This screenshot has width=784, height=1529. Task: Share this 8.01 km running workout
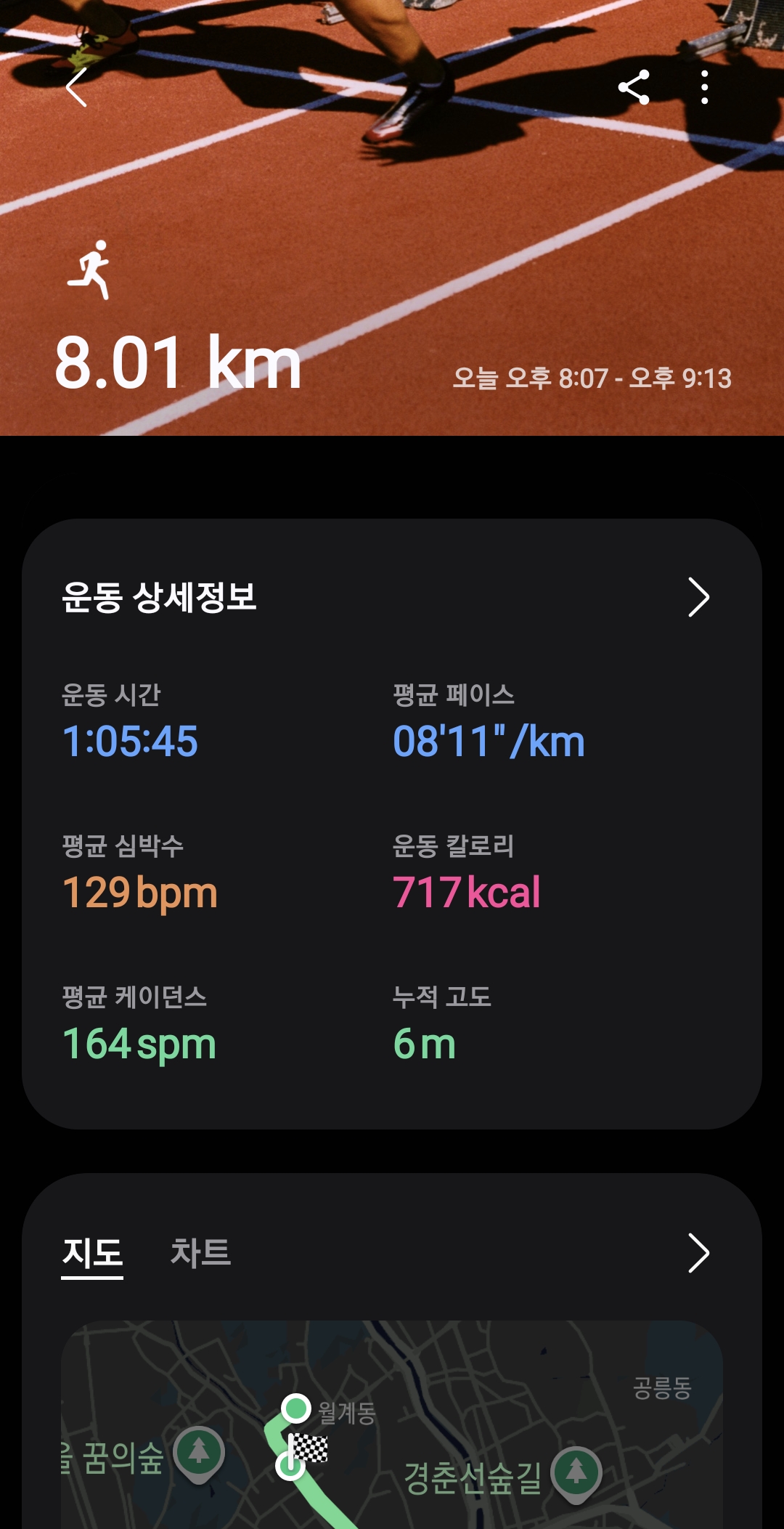pyautogui.click(x=634, y=88)
